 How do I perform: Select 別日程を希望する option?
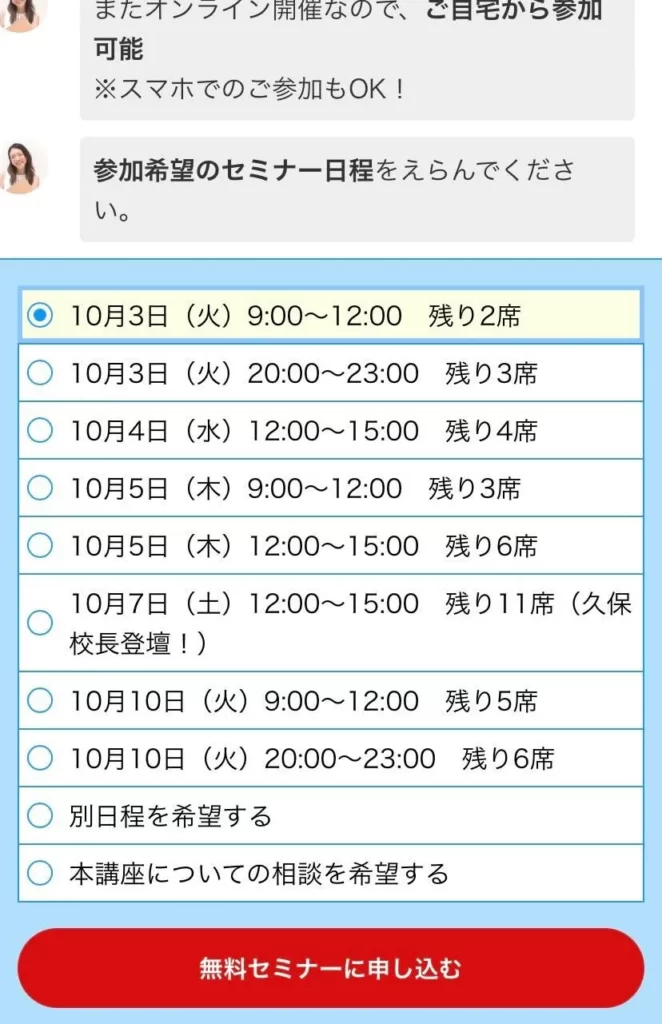pyautogui.click(x=40, y=816)
